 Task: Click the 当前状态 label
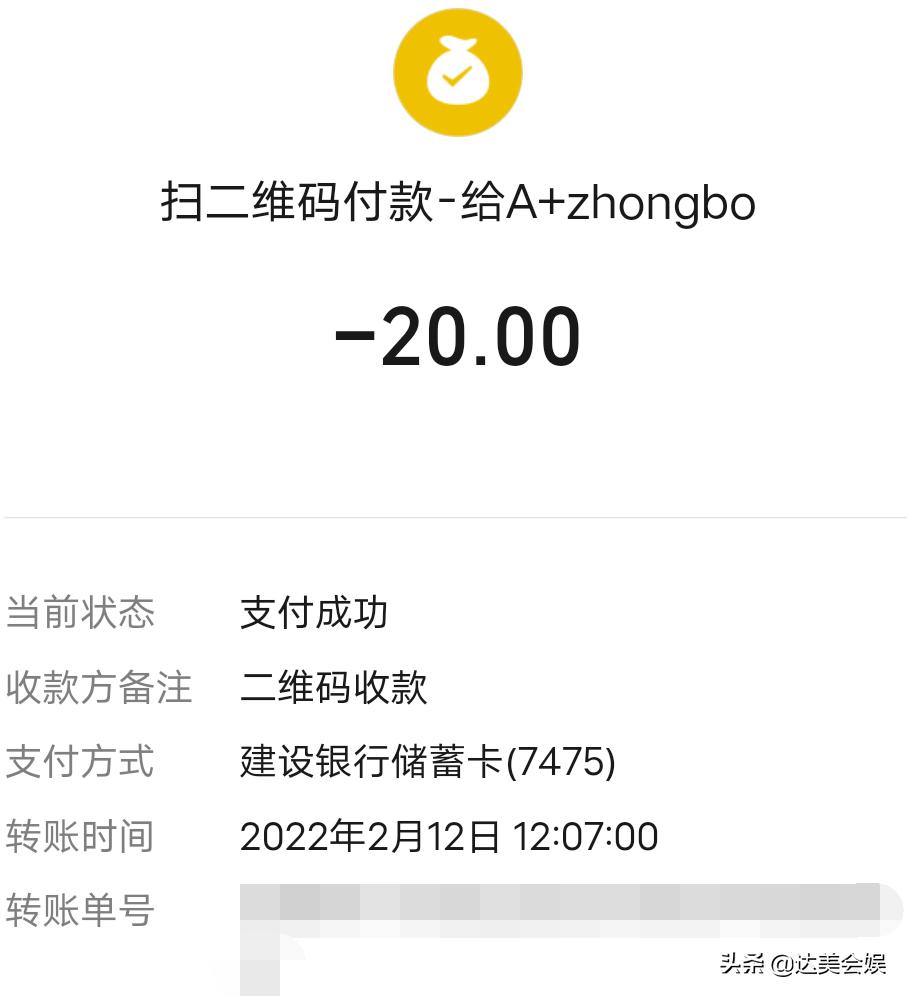[x=79, y=614]
